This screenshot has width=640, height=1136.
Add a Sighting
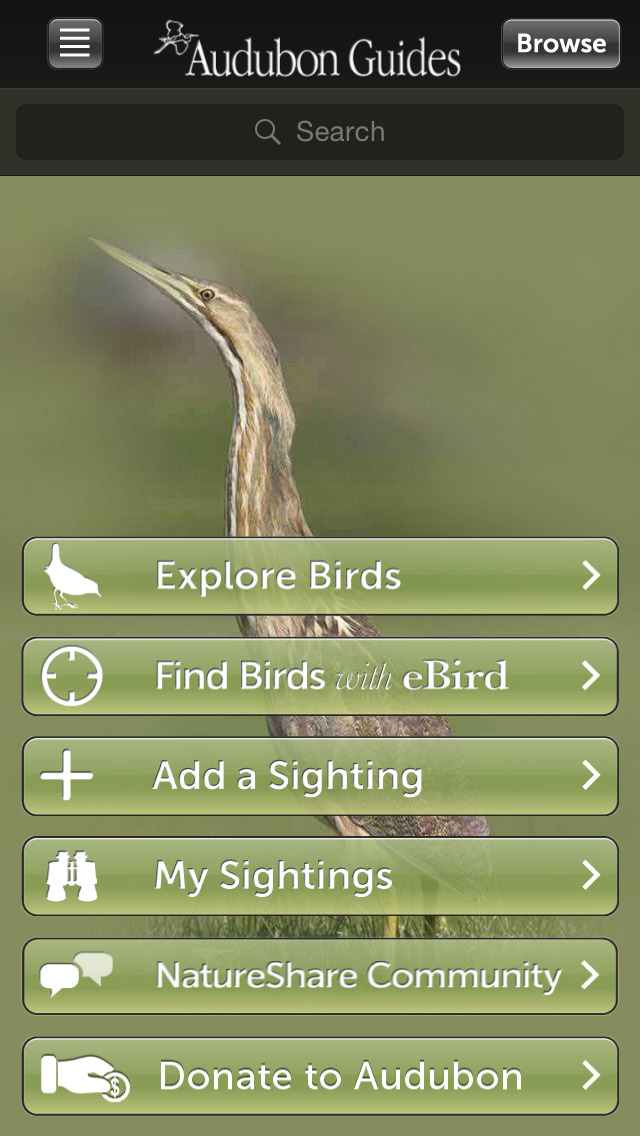pos(320,776)
